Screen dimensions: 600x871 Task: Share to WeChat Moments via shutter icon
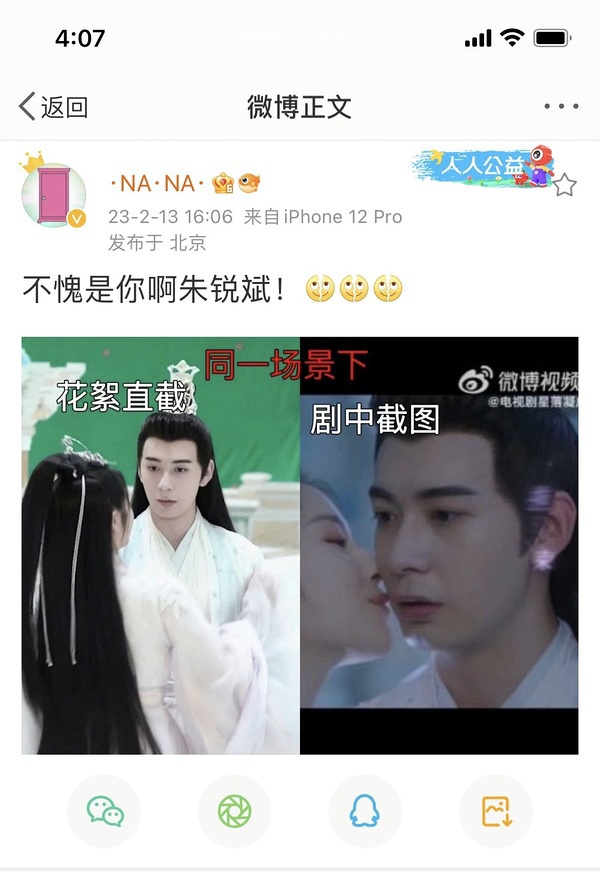(x=235, y=810)
